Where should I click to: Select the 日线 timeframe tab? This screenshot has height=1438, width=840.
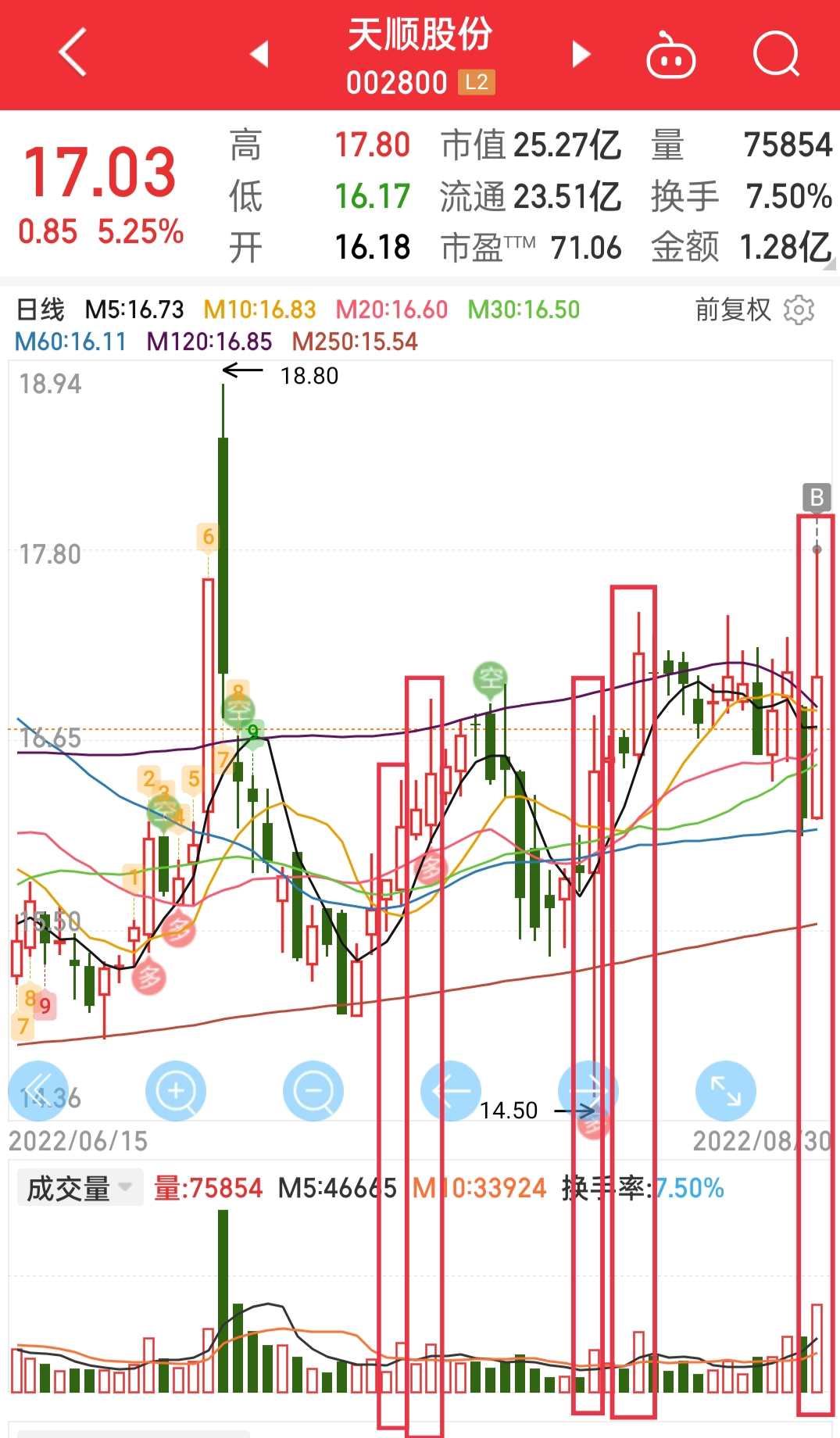pyautogui.click(x=43, y=310)
